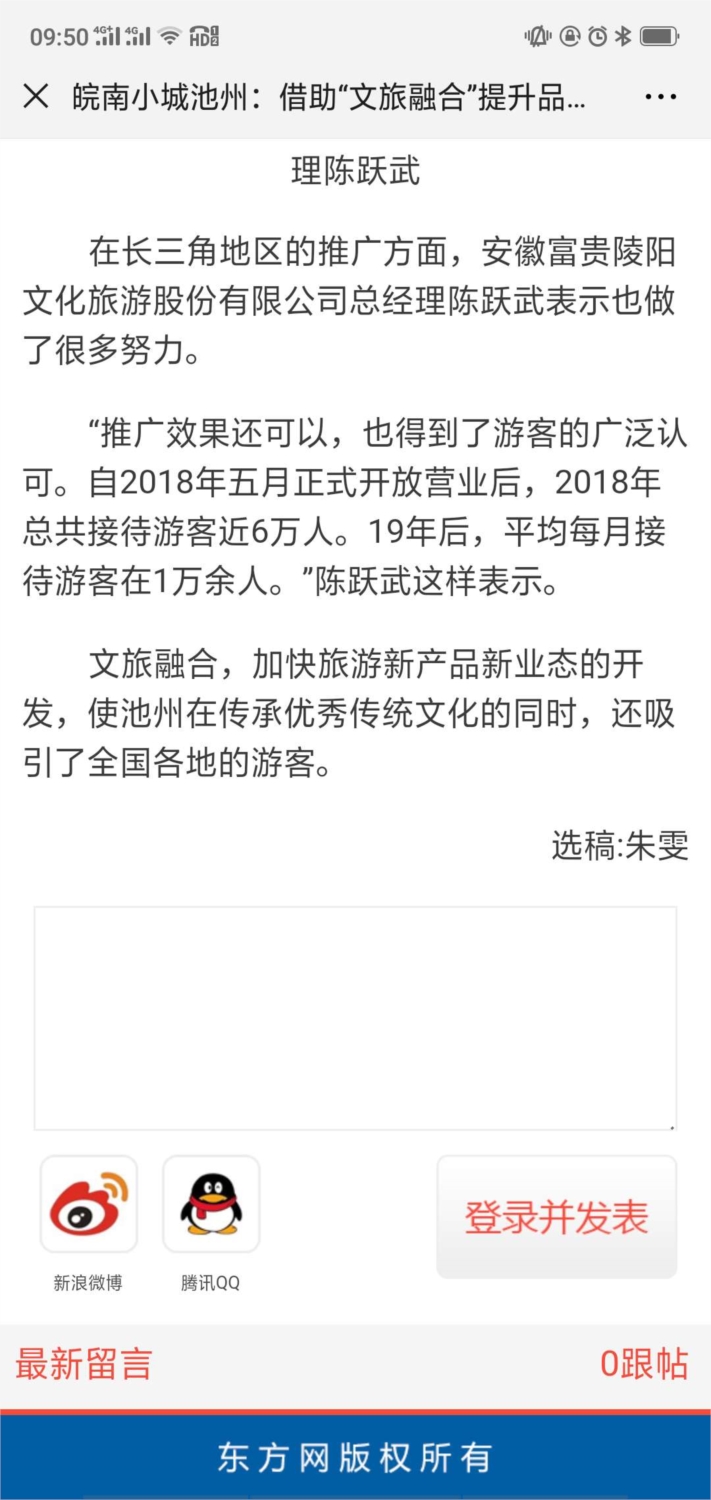Open the 0跟帖 comments link
This screenshot has height=1500, width=711.
tap(643, 1363)
